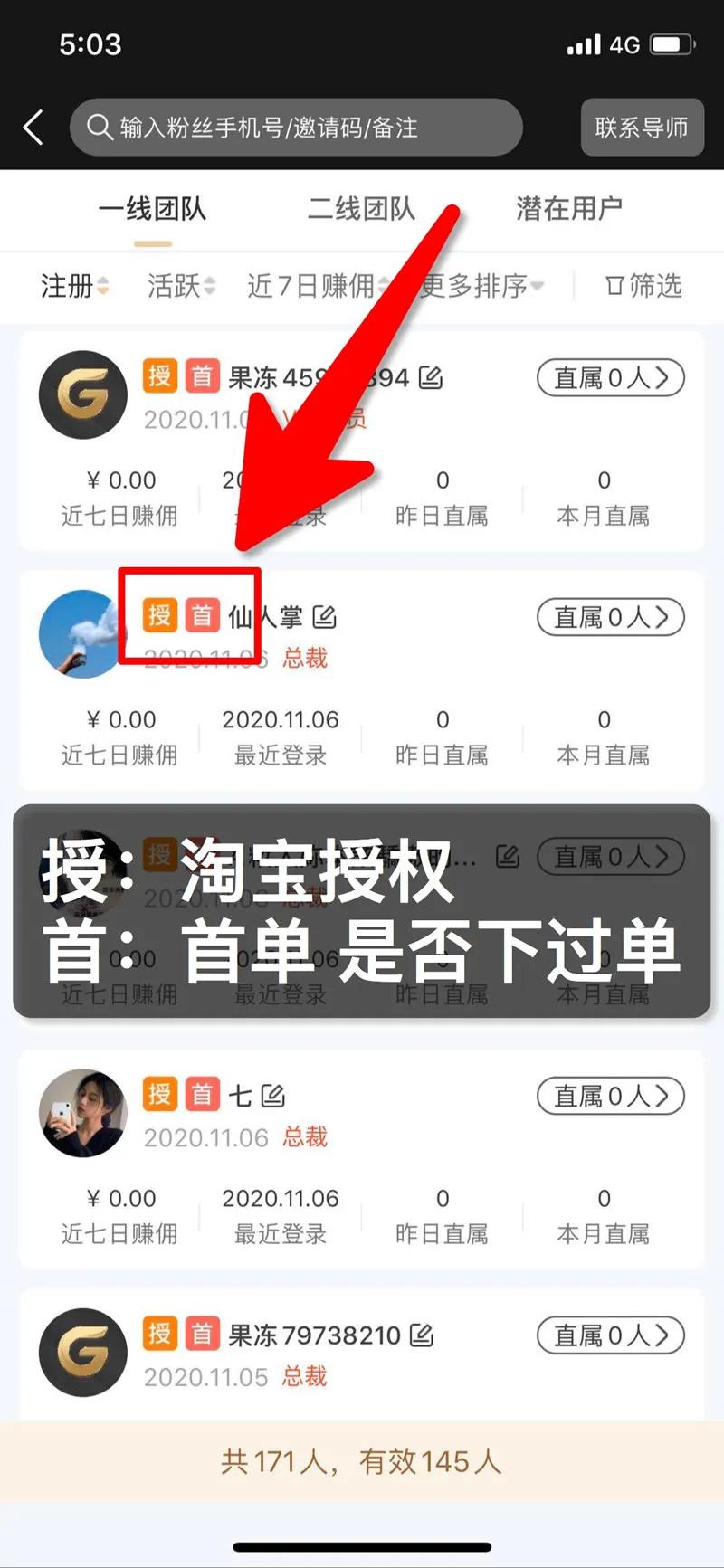This screenshot has width=724, height=1568.
Task: Sort the list by 活跃
Action: (181, 286)
